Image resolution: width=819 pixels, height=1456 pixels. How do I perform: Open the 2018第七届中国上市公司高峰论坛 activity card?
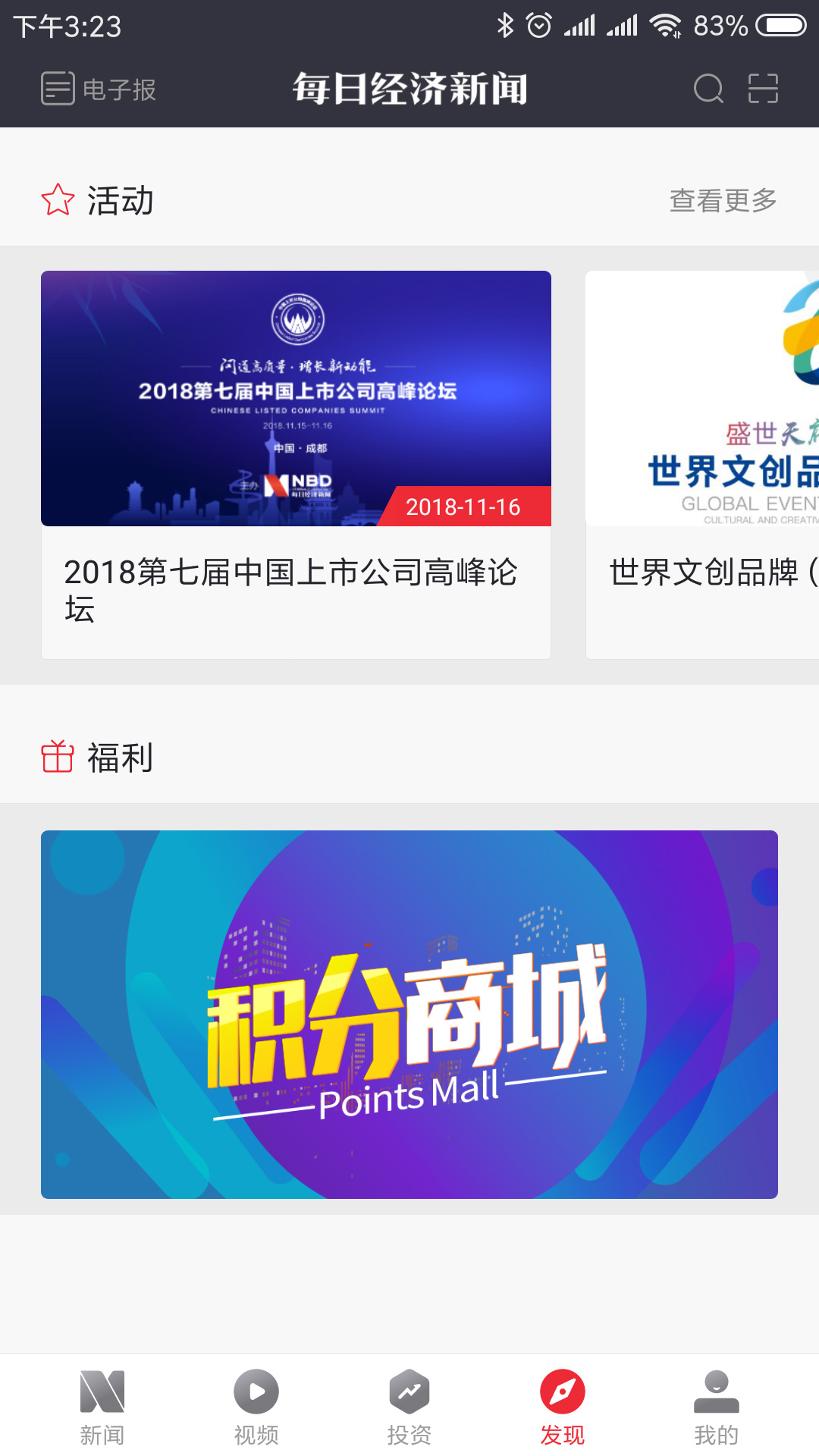(x=296, y=463)
